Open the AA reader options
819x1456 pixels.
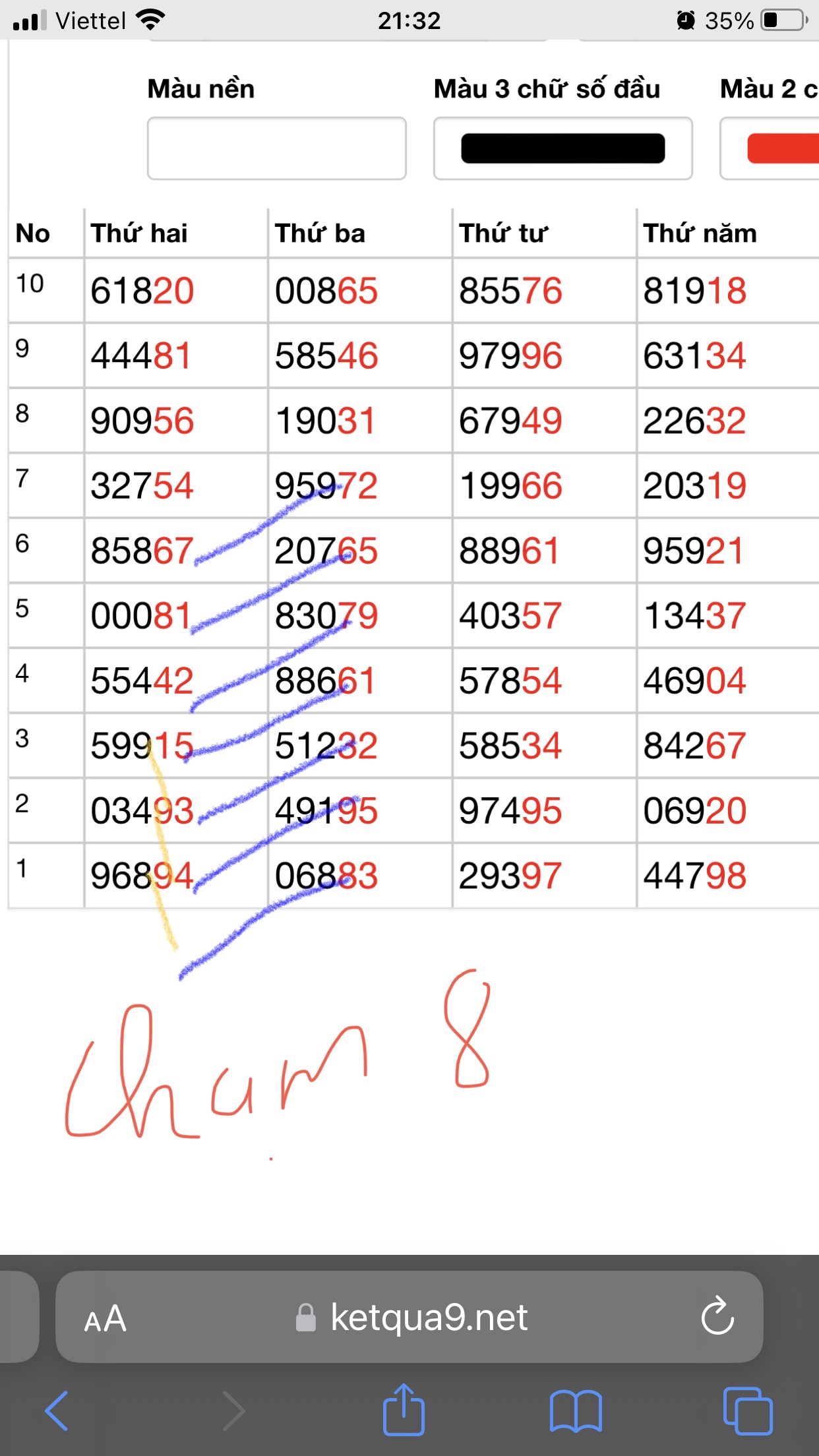point(105,1319)
